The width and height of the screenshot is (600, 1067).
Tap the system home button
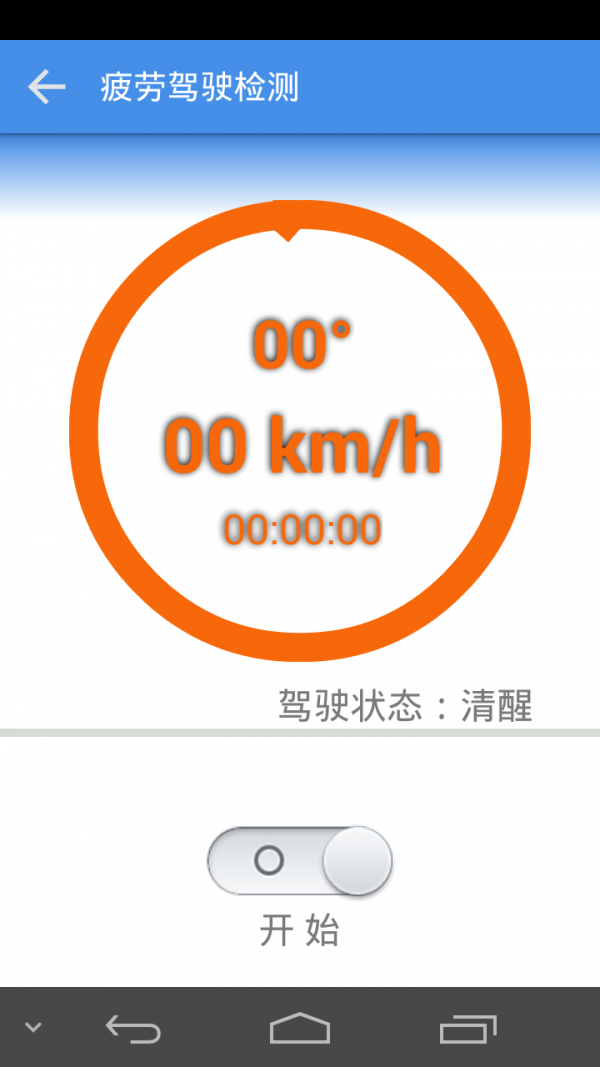pos(299,1028)
